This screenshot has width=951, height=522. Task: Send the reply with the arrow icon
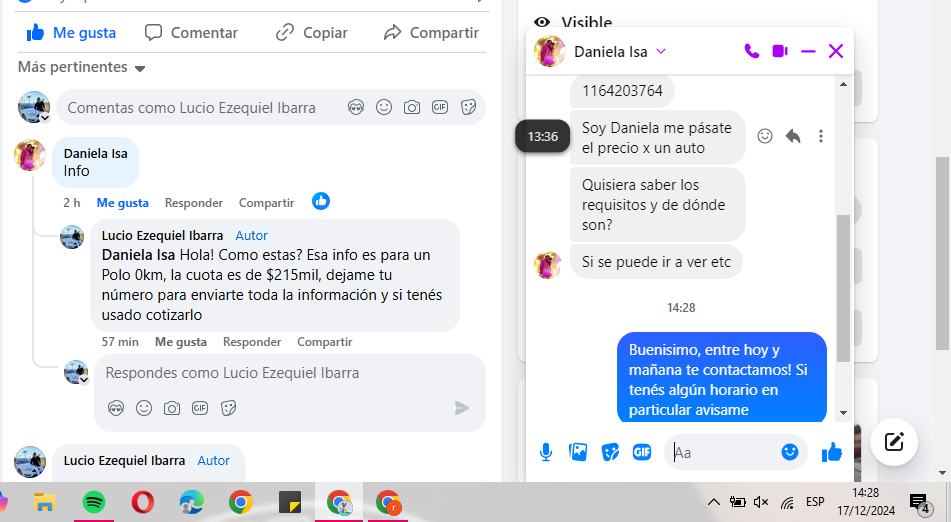point(461,408)
